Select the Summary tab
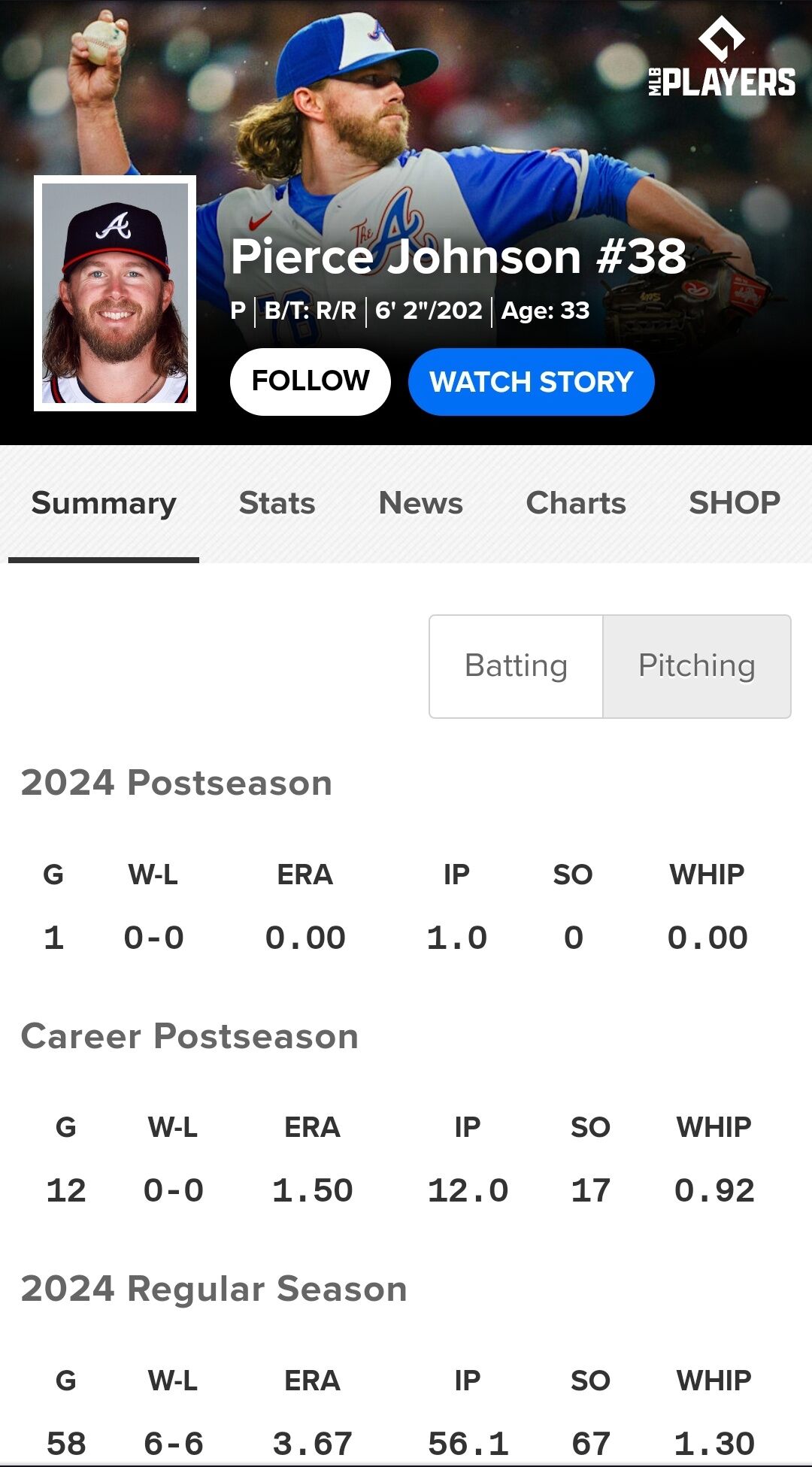Screen dimensions: 812x1467 [x=104, y=503]
